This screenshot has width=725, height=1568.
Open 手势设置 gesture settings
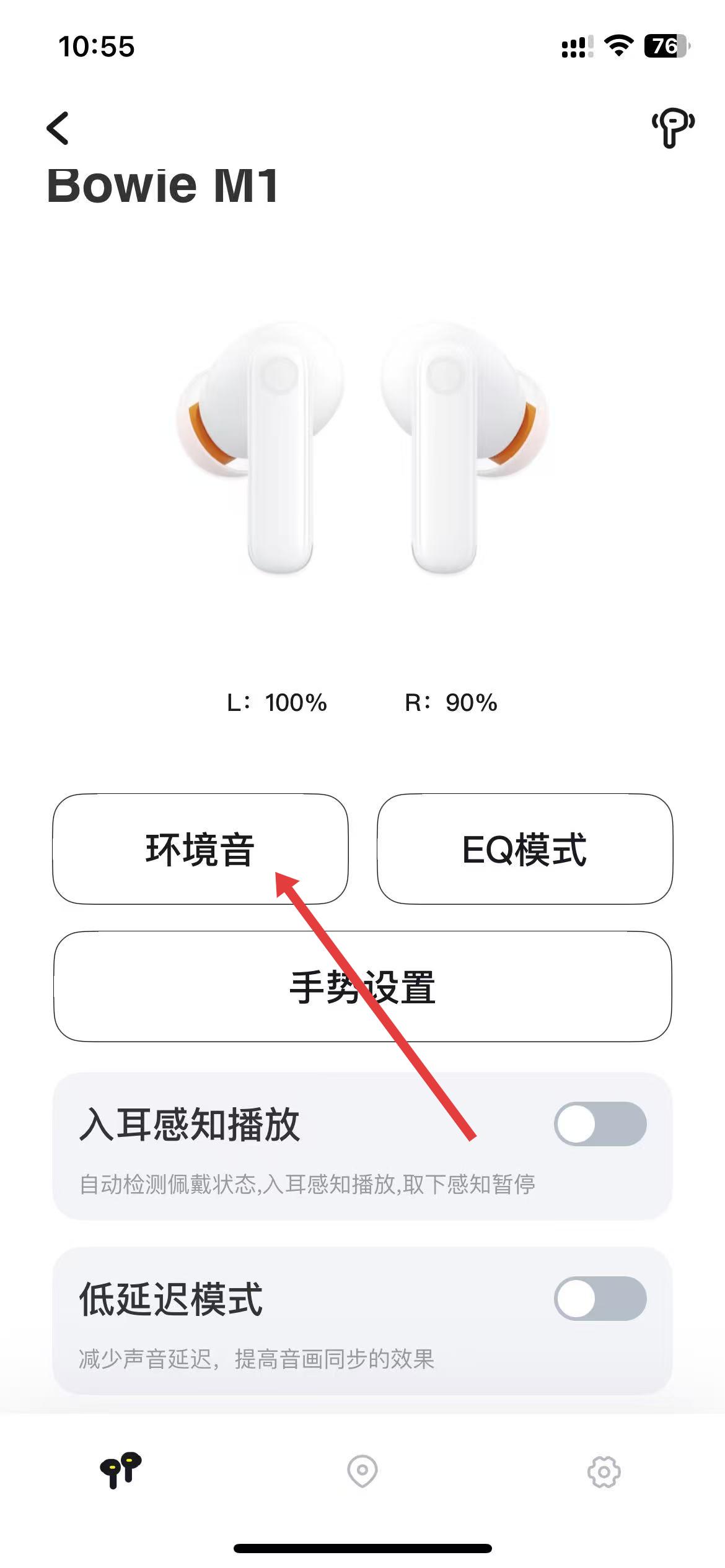[x=362, y=987]
